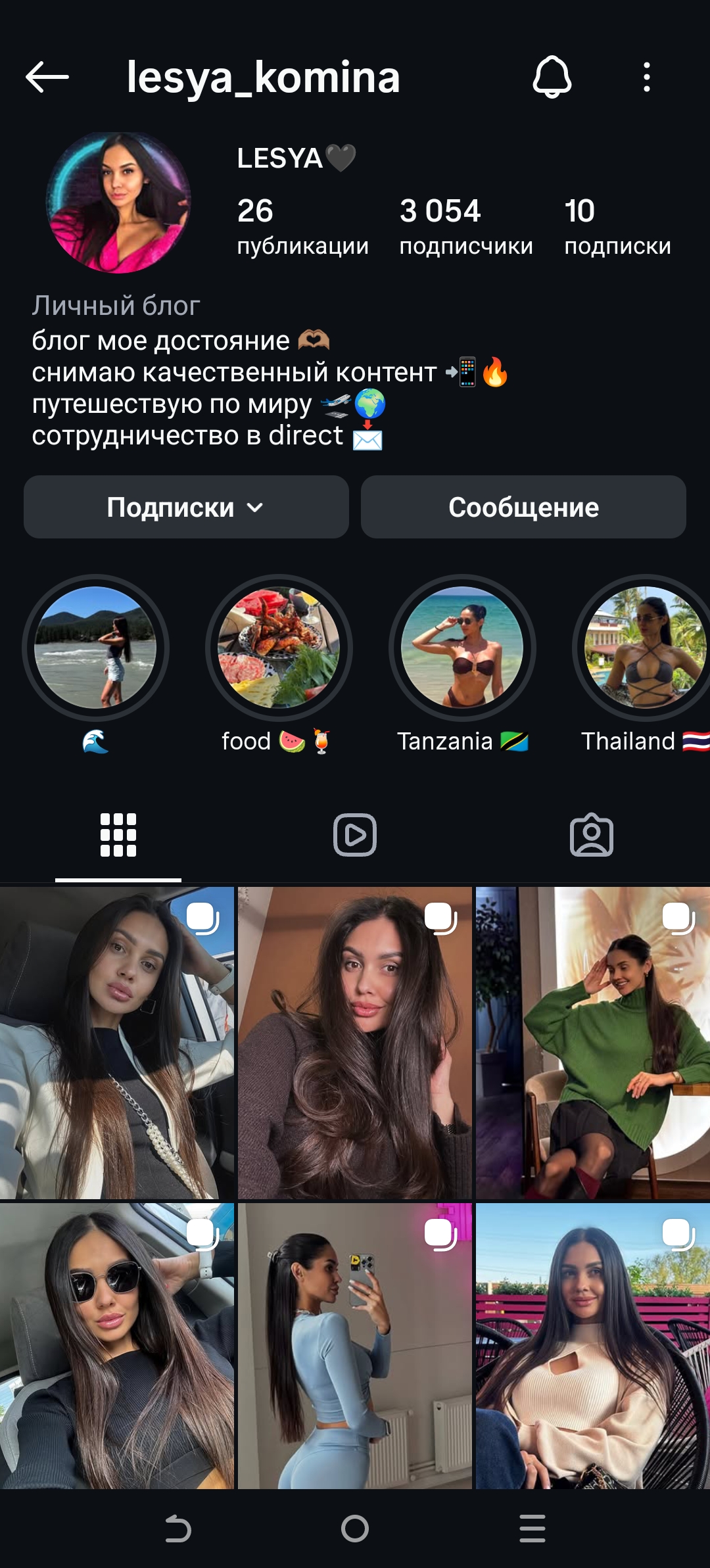Open the mirror selfie post in blue outfit
Viewport: 710px width, 1568px height.
coord(355,1345)
